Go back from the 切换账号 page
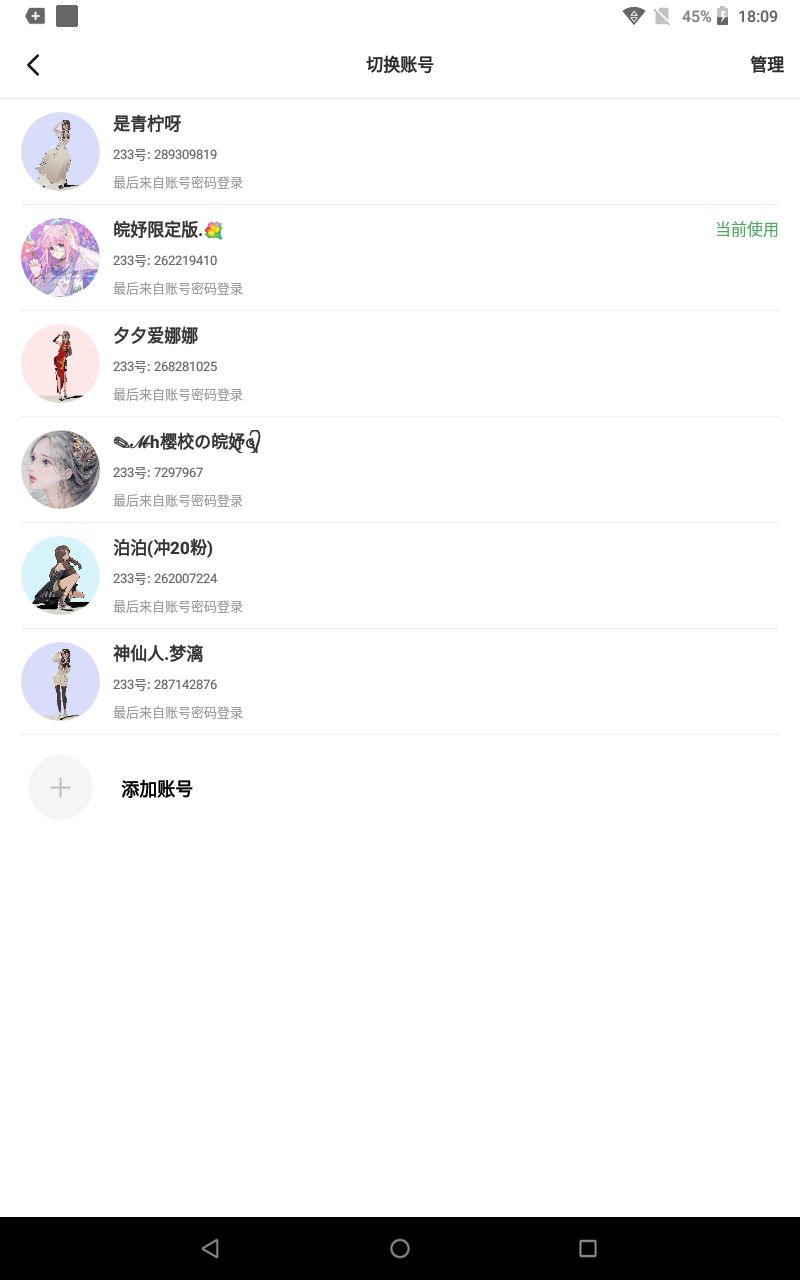The width and height of the screenshot is (800, 1280). coord(33,65)
